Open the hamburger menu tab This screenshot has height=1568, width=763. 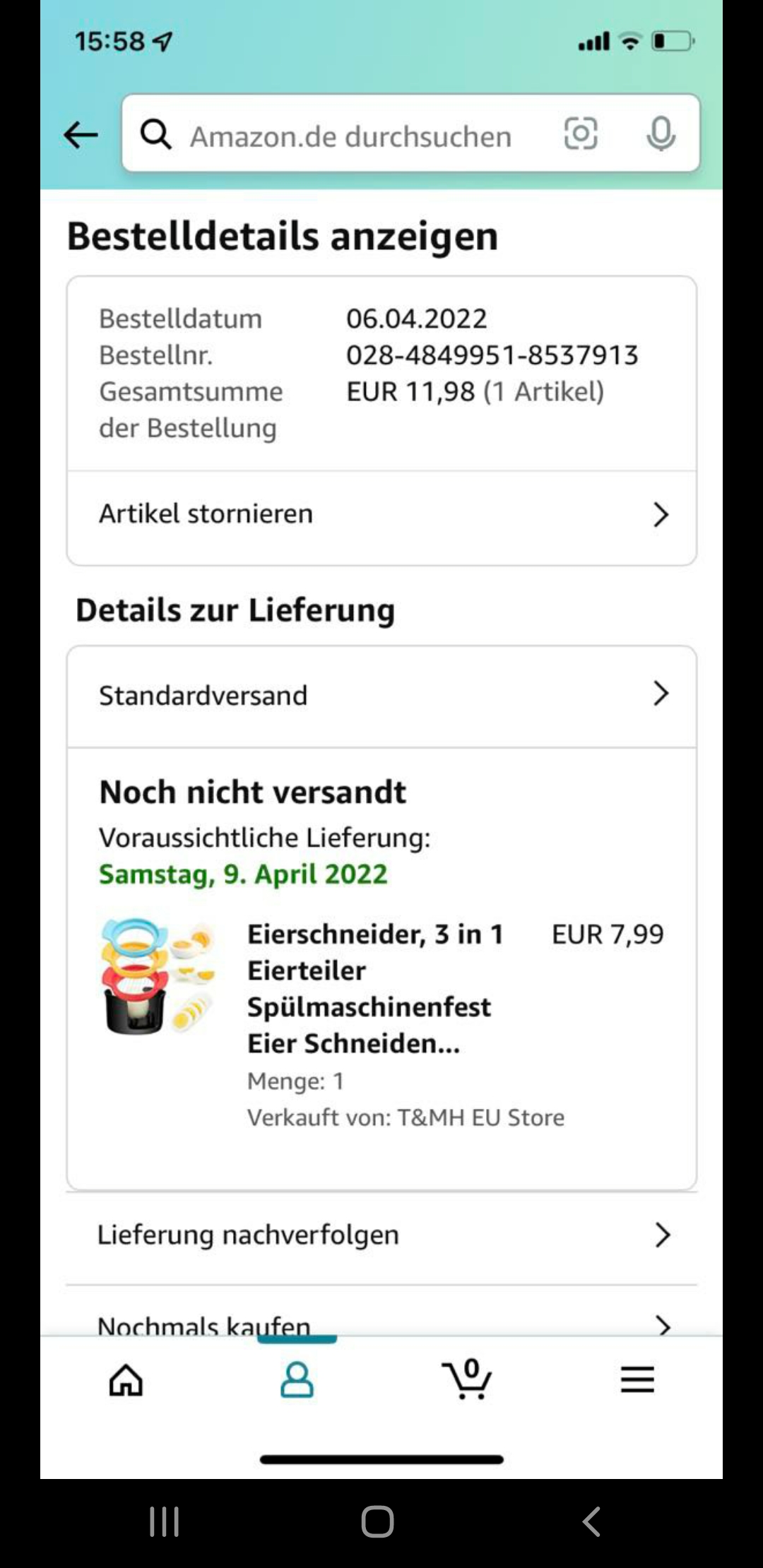637,1380
